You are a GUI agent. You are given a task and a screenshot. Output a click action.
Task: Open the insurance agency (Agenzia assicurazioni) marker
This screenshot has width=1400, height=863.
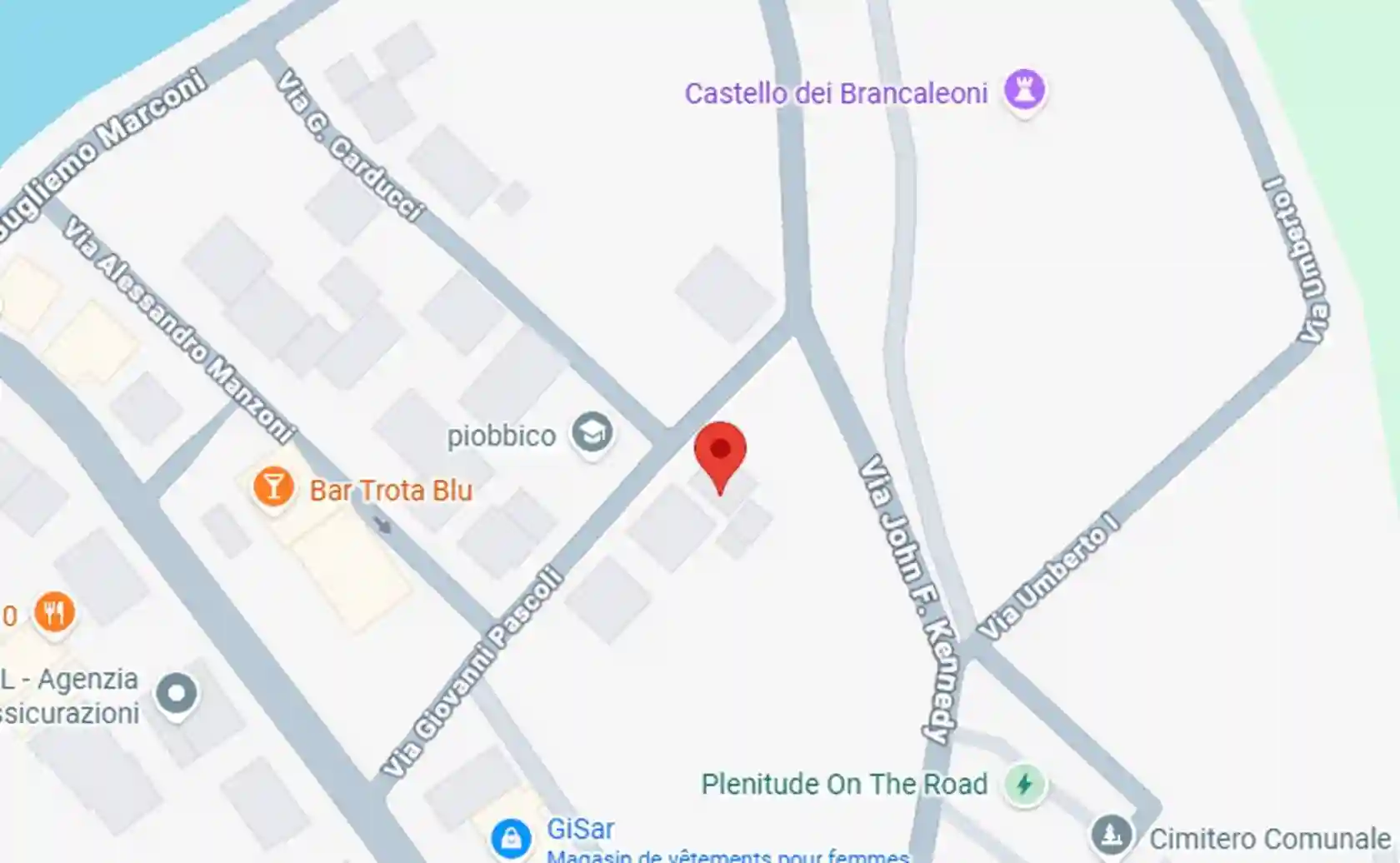click(177, 694)
